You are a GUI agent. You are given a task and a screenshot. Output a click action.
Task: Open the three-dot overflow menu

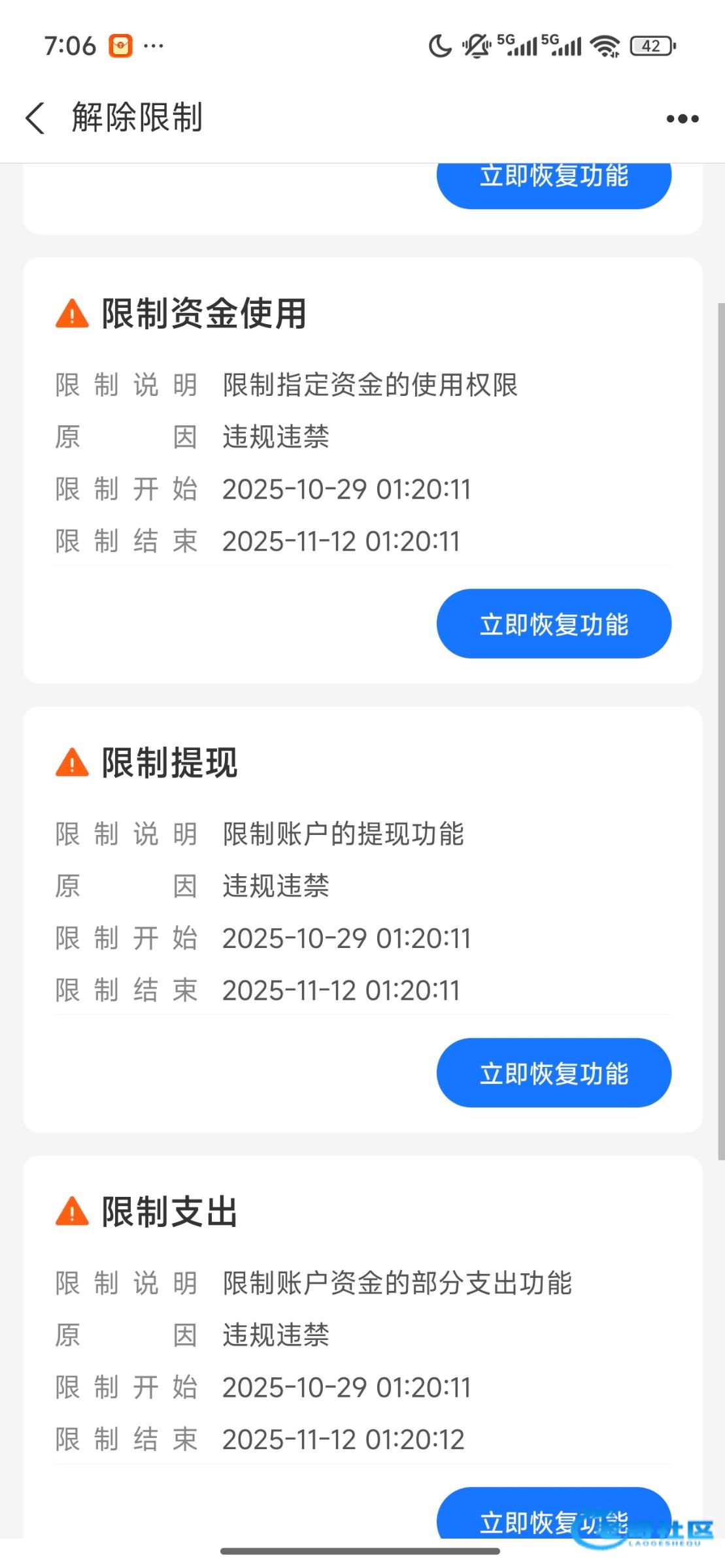(682, 119)
